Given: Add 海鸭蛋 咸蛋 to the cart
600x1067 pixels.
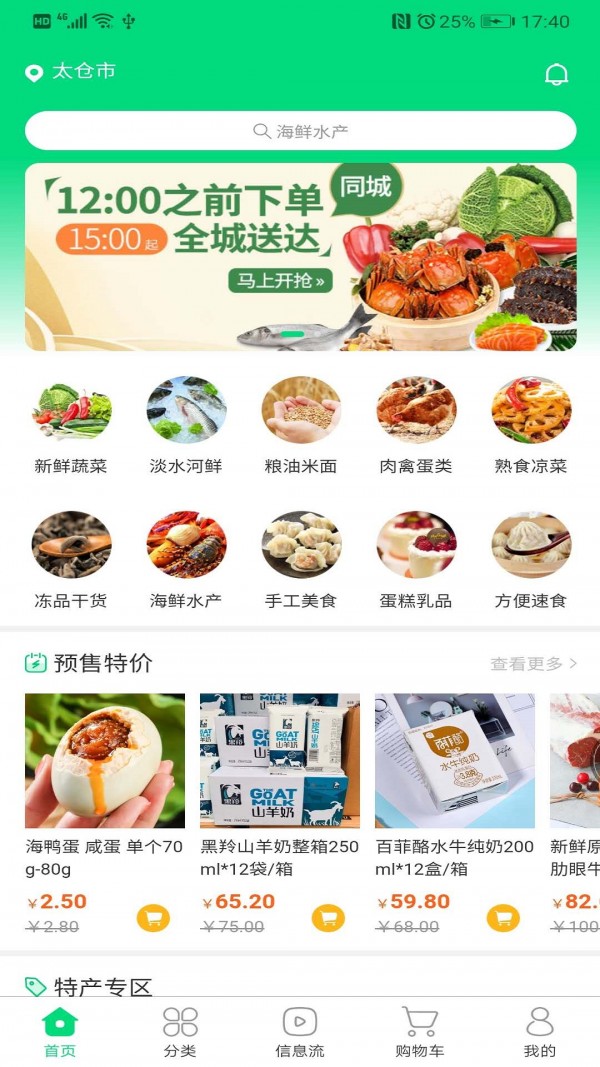Looking at the screenshot, I should click(153, 917).
